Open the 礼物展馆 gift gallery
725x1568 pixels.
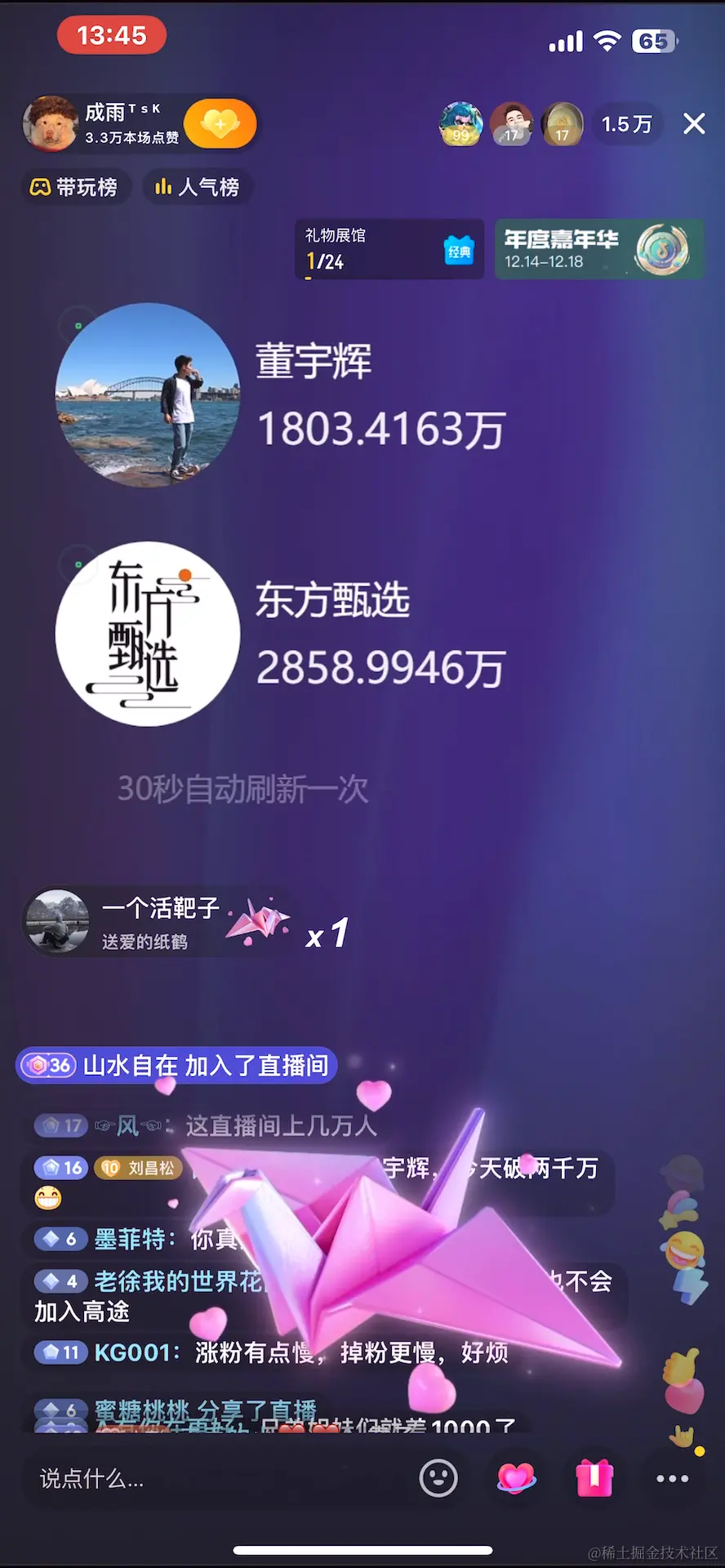tap(389, 249)
